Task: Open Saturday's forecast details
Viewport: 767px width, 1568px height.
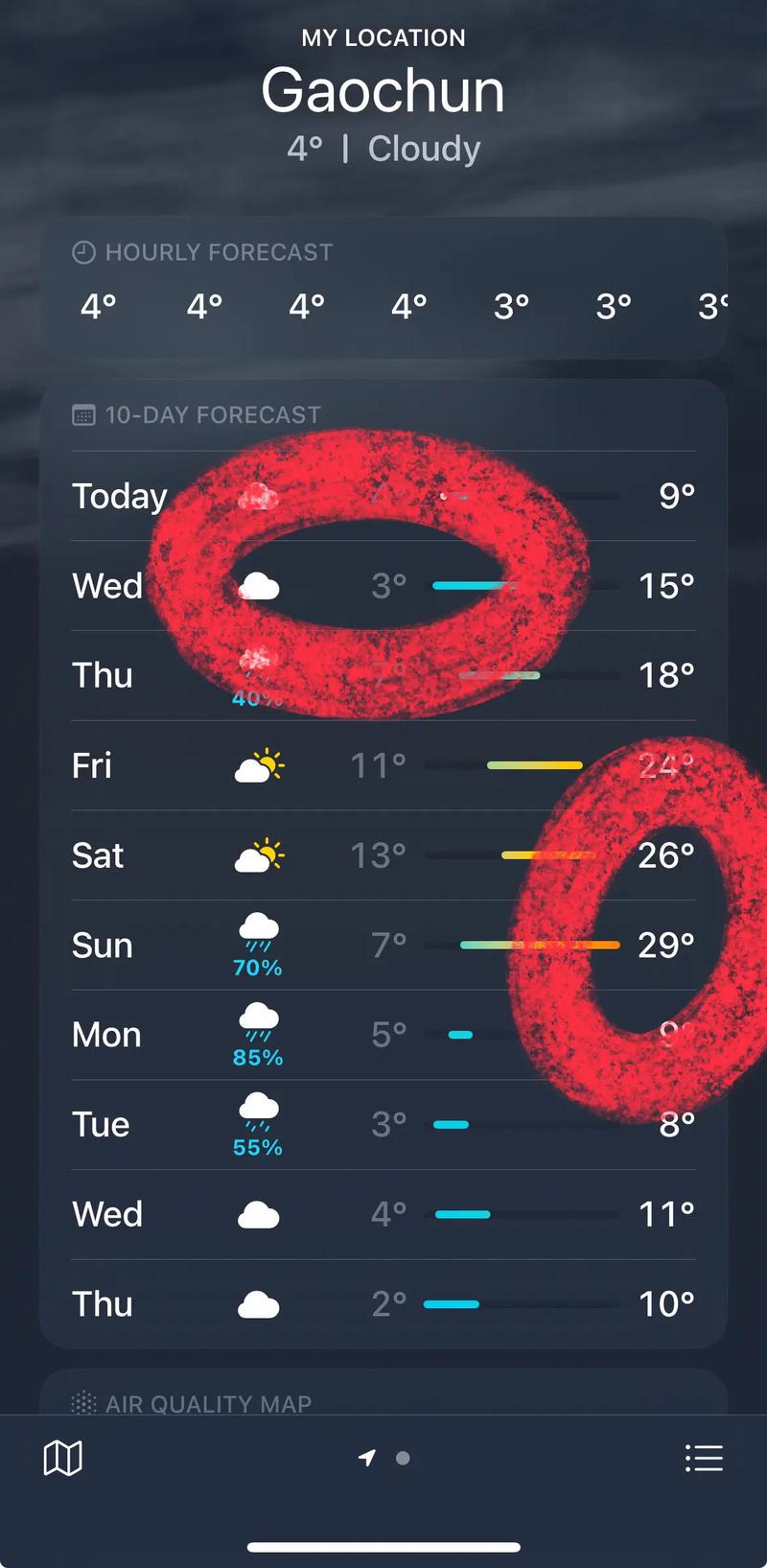Action: [x=383, y=855]
